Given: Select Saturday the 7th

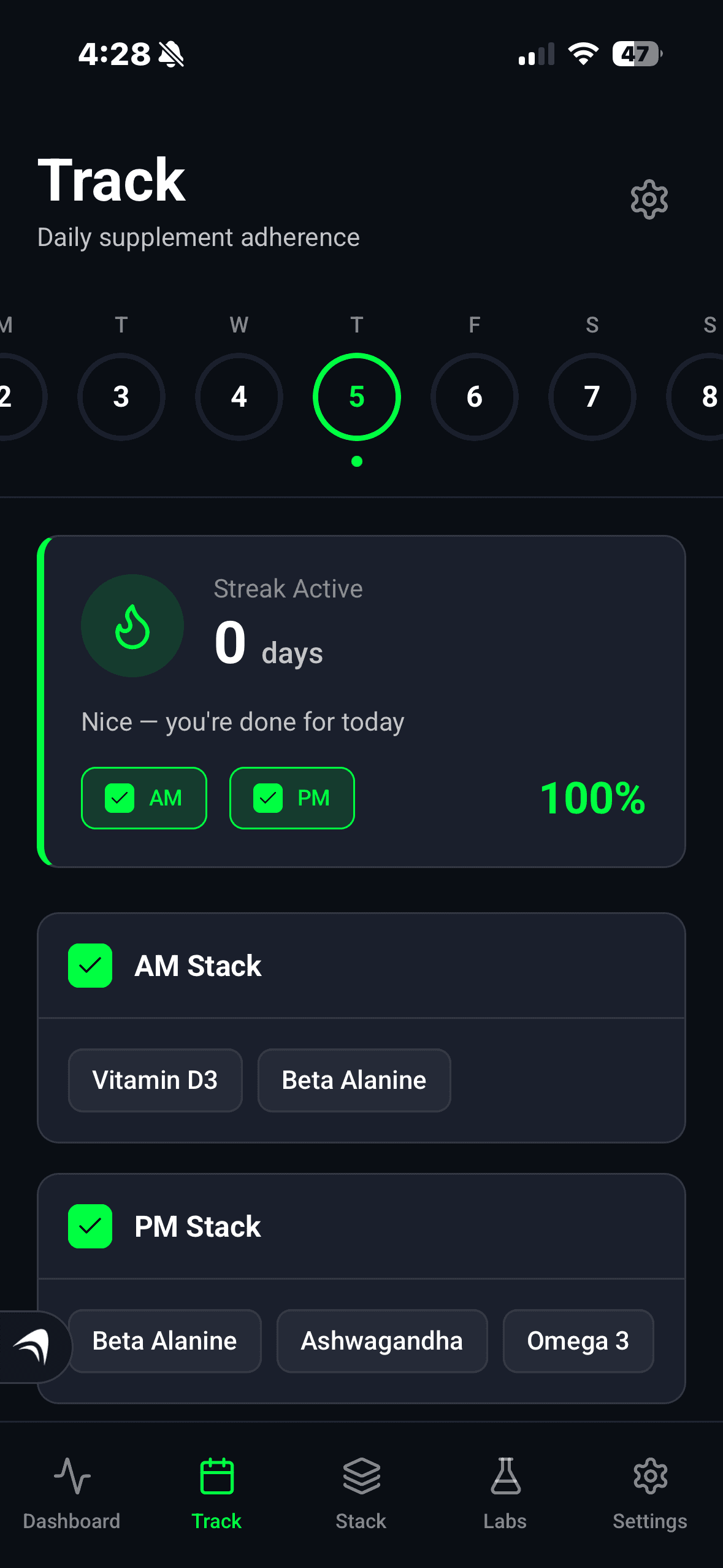Looking at the screenshot, I should click(592, 396).
